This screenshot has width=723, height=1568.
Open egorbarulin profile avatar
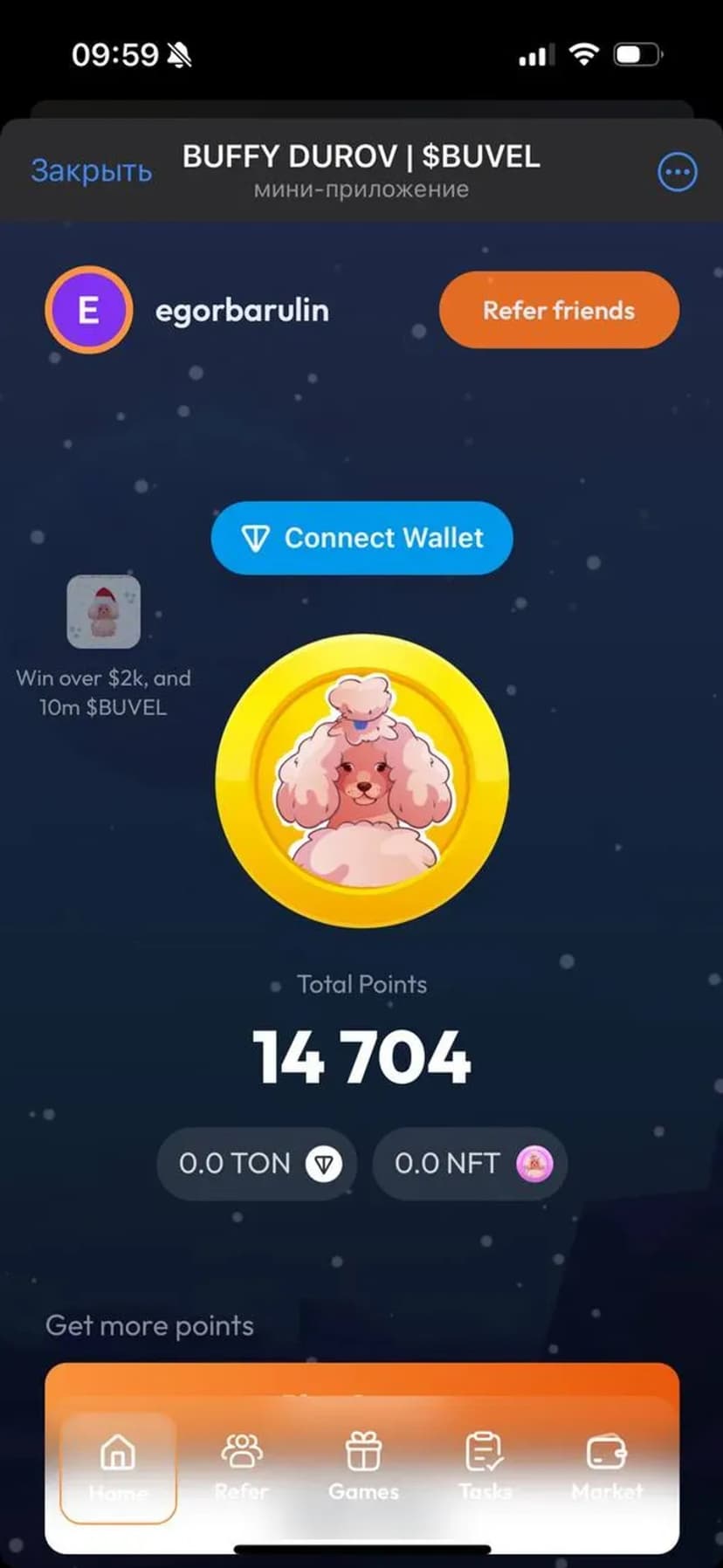tap(88, 310)
